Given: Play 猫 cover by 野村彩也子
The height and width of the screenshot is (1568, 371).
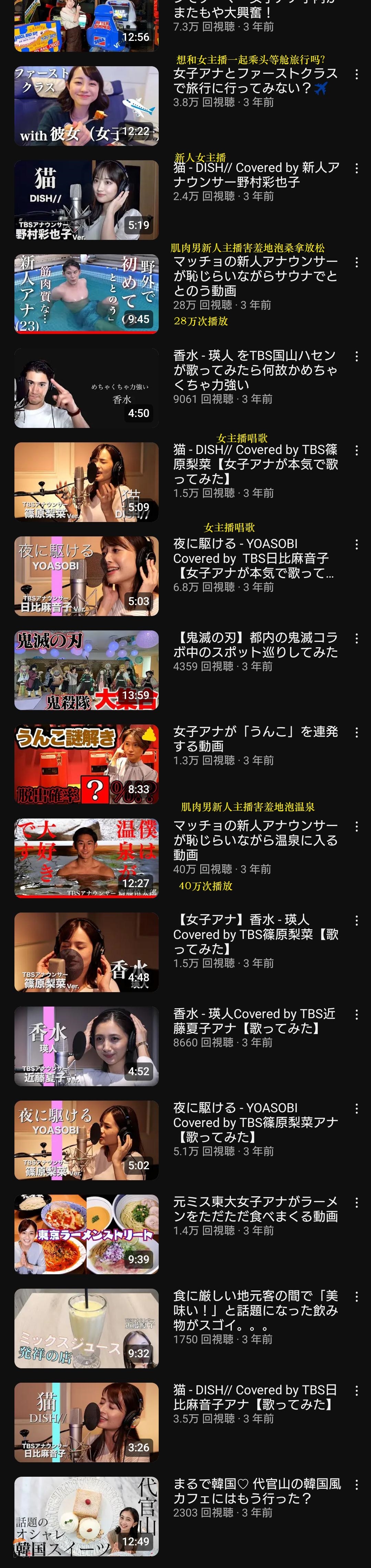Looking at the screenshot, I should (x=87, y=200).
